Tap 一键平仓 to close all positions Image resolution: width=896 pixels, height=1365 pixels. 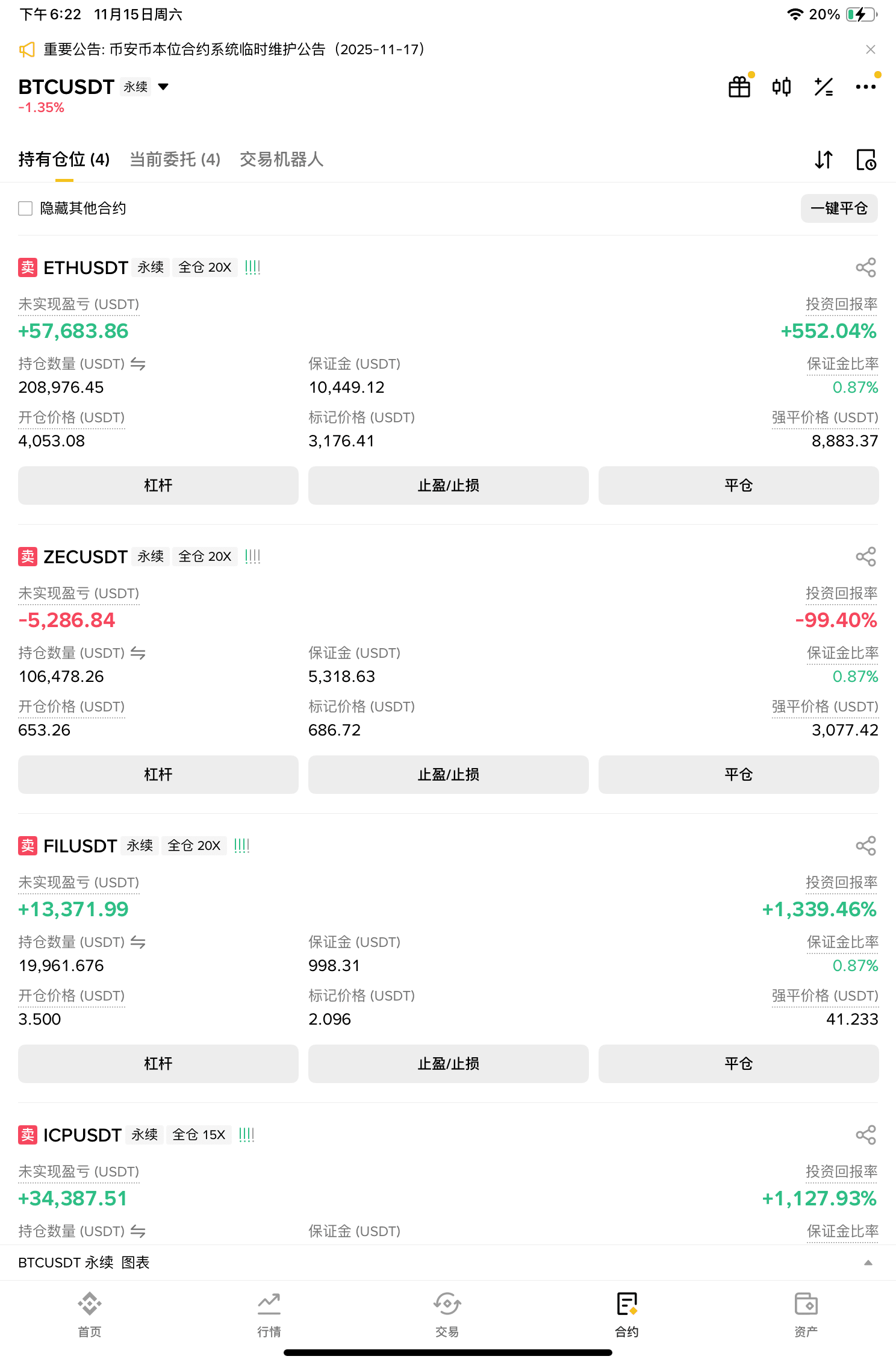[839, 208]
